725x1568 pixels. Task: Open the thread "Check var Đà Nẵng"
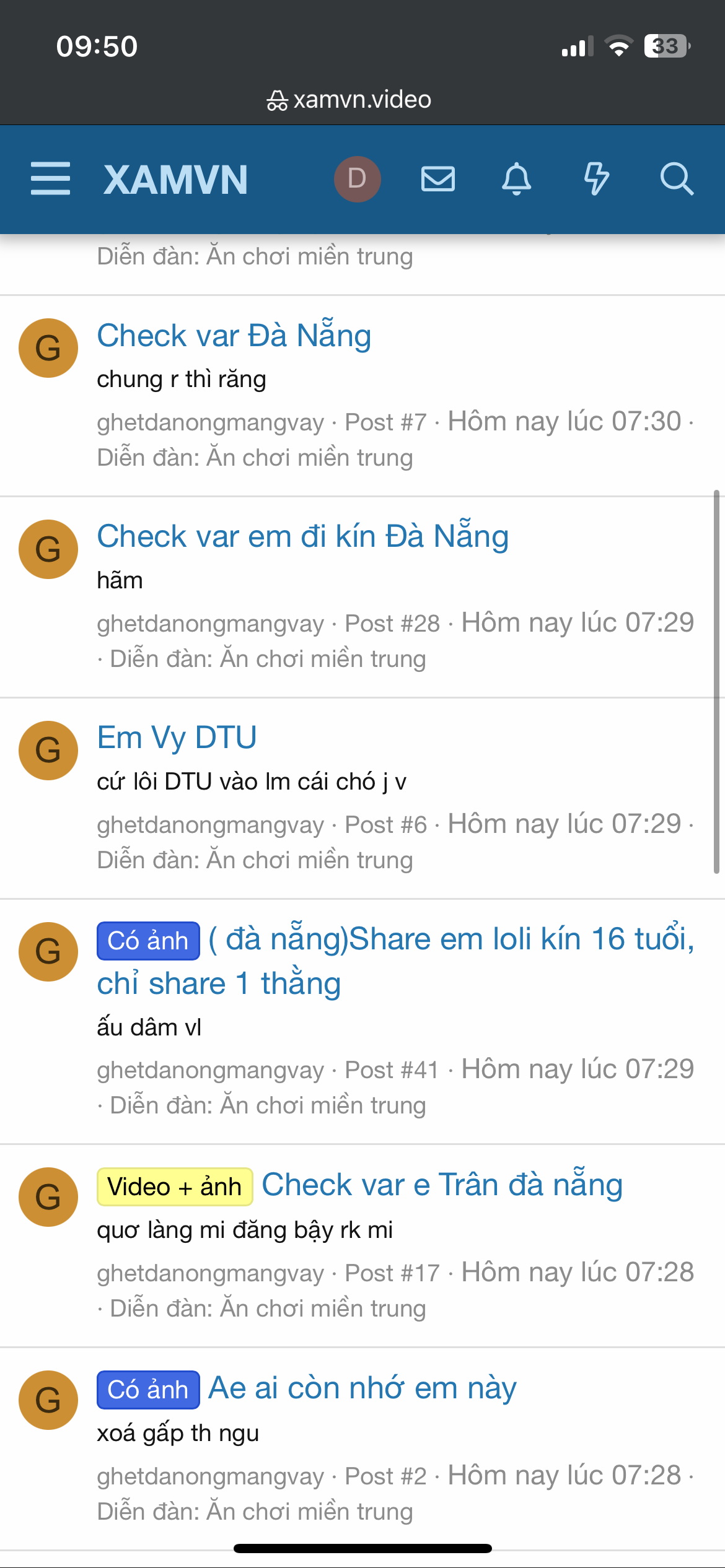pyautogui.click(x=234, y=336)
